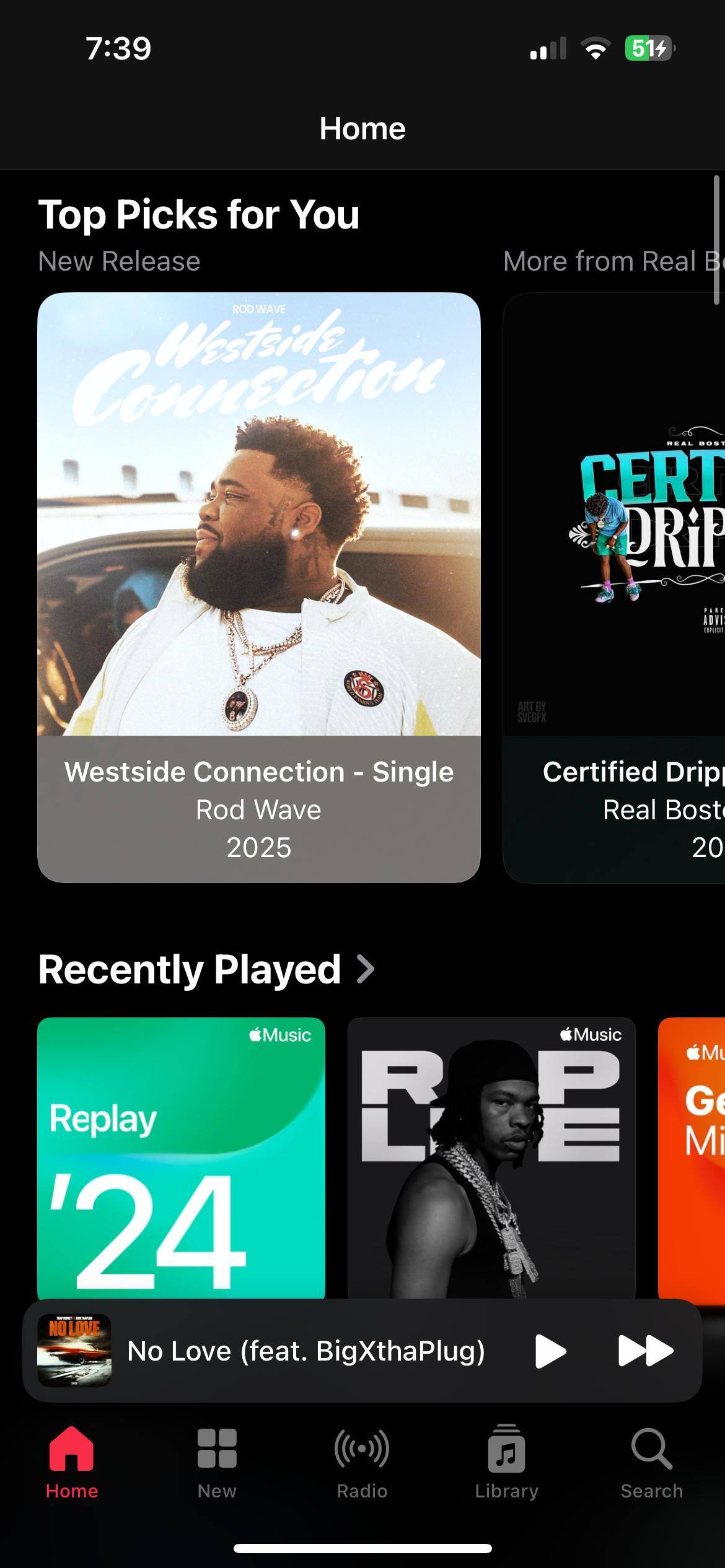This screenshot has height=1568, width=725.
Task: Play No Love in the mini player
Action: [550, 1351]
